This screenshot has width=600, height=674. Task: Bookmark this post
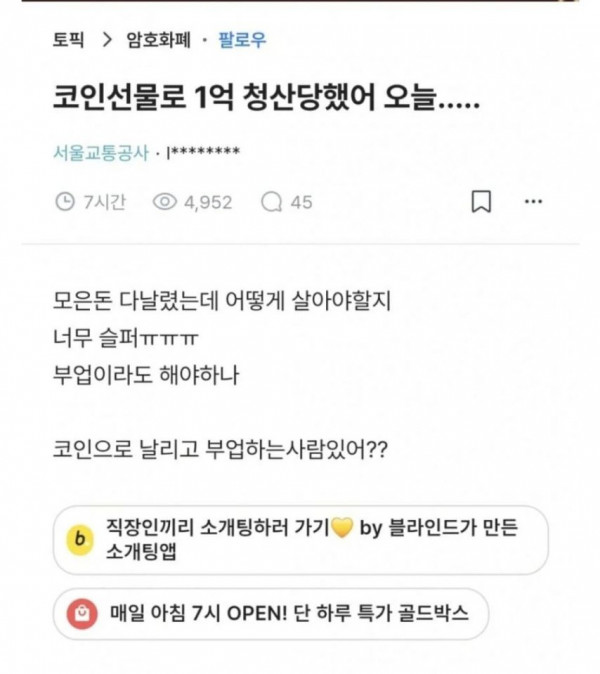[x=481, y=202]
